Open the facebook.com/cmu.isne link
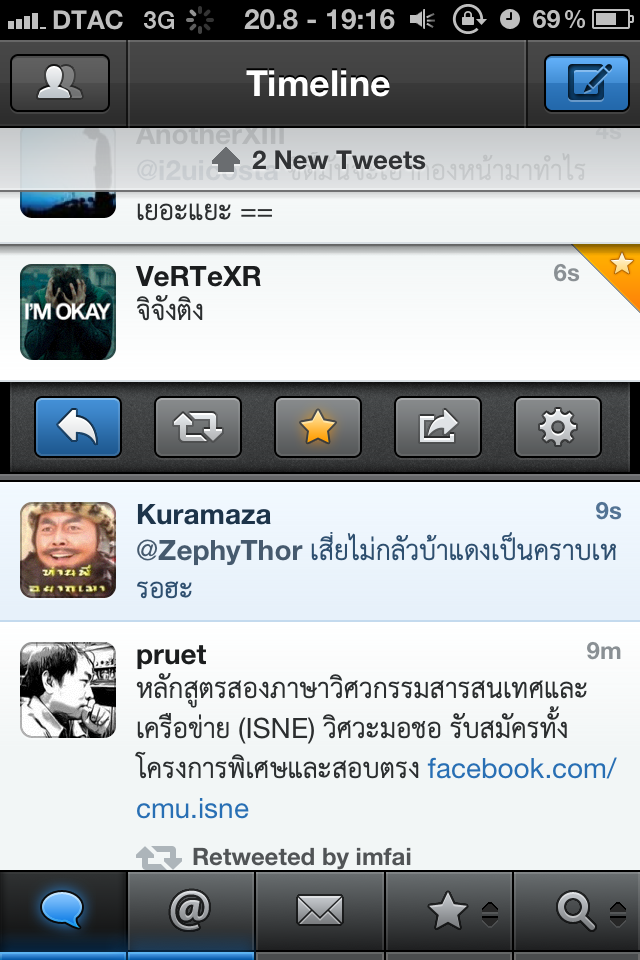 click(520, 769)
